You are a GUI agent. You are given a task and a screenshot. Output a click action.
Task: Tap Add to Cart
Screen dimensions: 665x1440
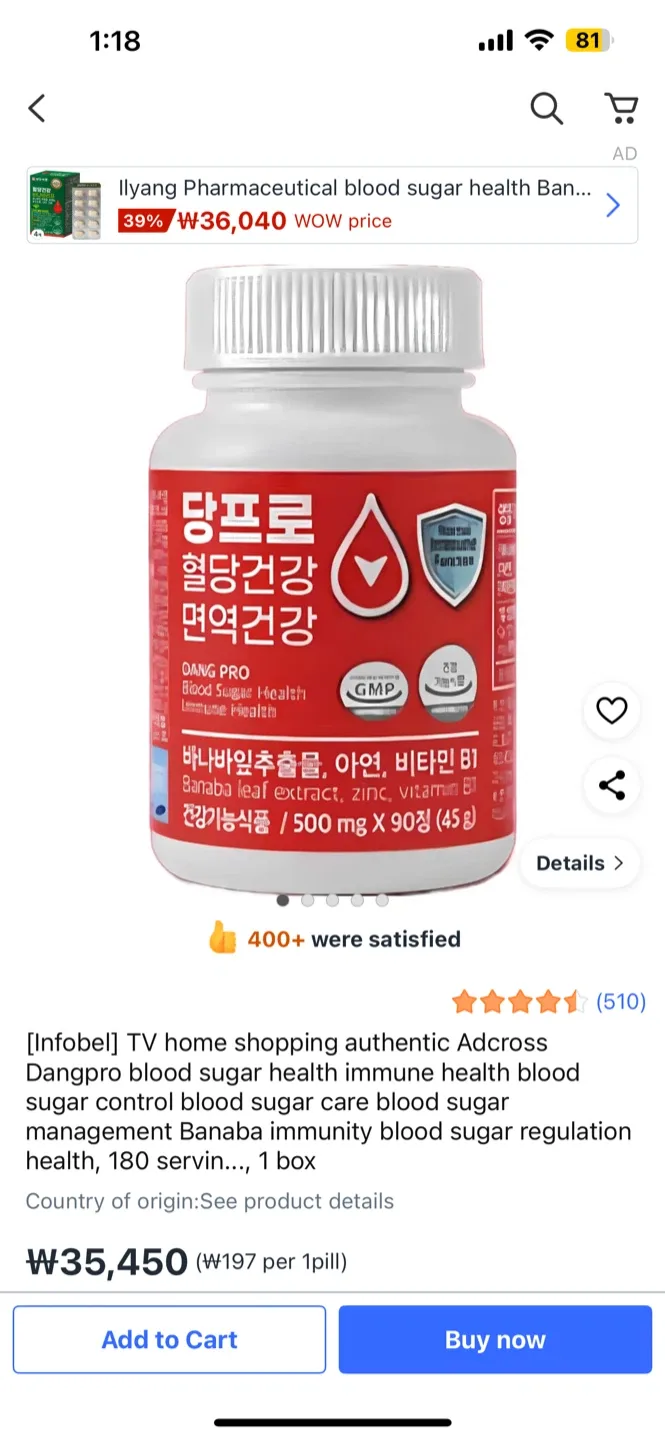click(169, 1339)
